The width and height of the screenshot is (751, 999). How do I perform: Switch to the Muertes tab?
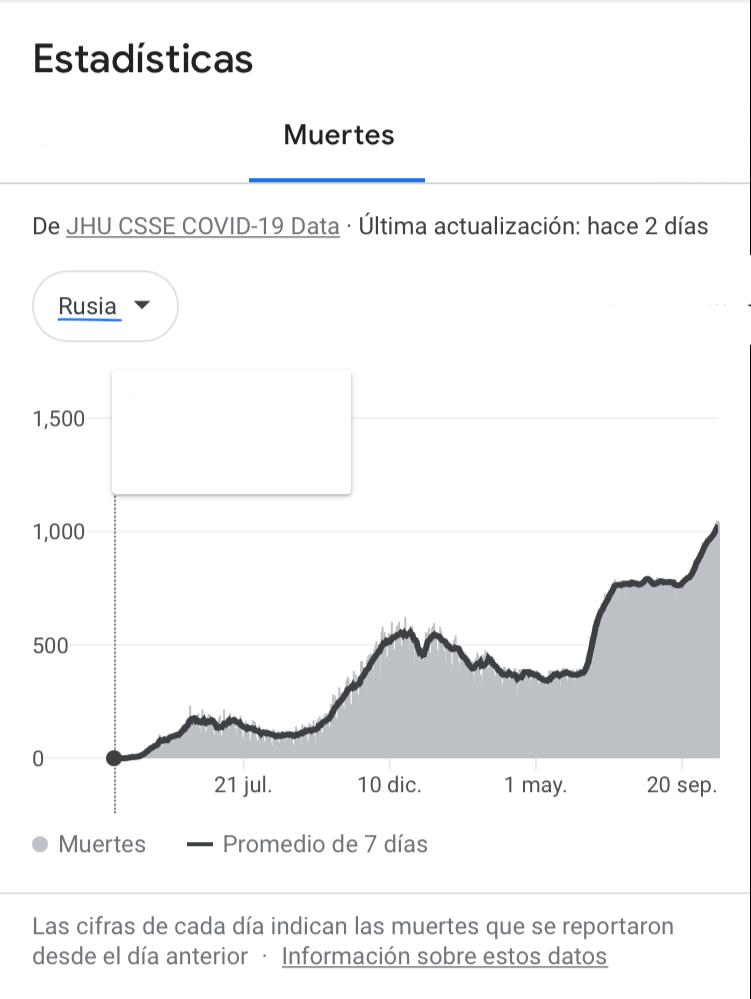[x=338, y=136]
